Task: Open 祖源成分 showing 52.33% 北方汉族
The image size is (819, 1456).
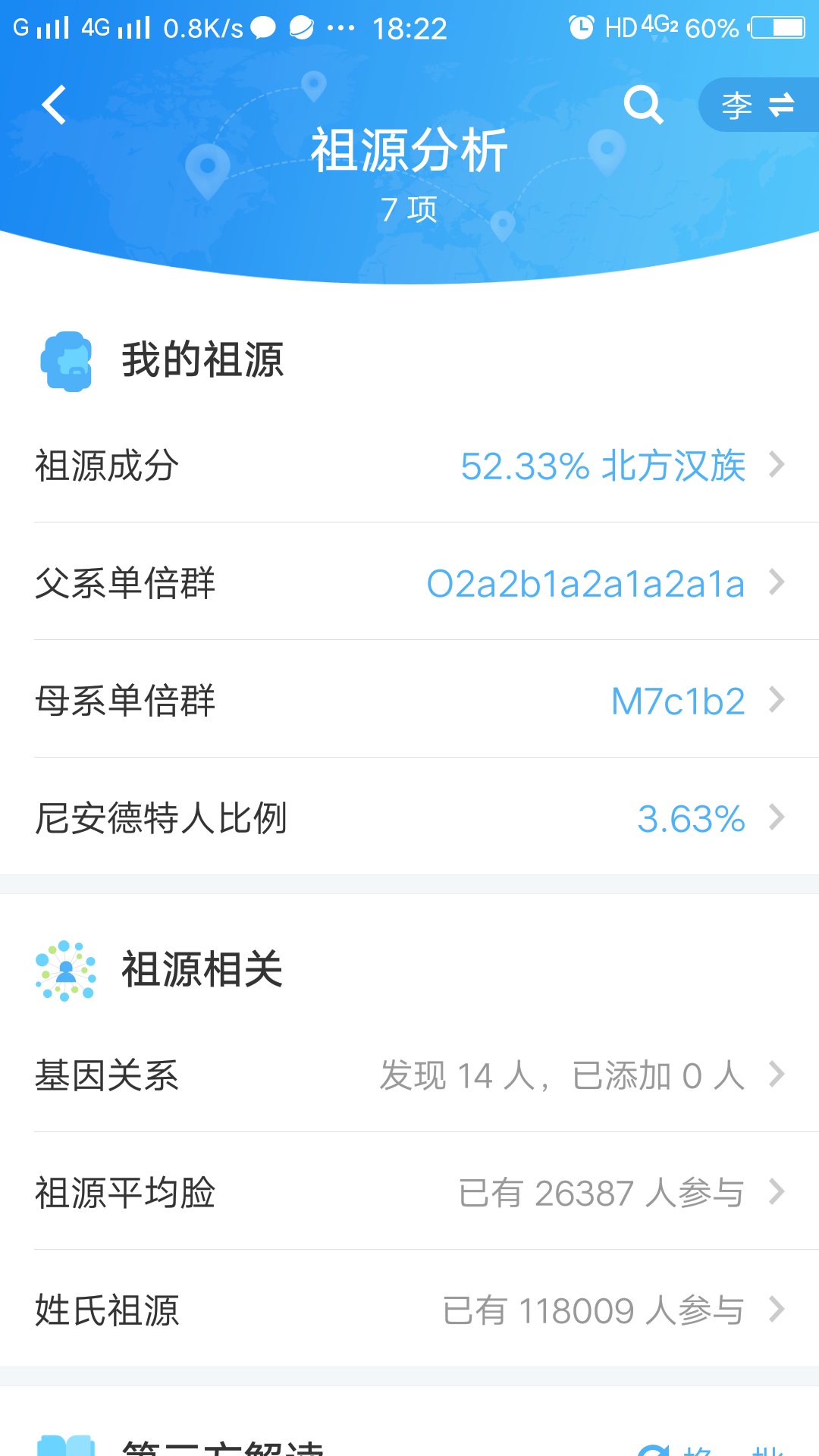Action: [409, 464]
